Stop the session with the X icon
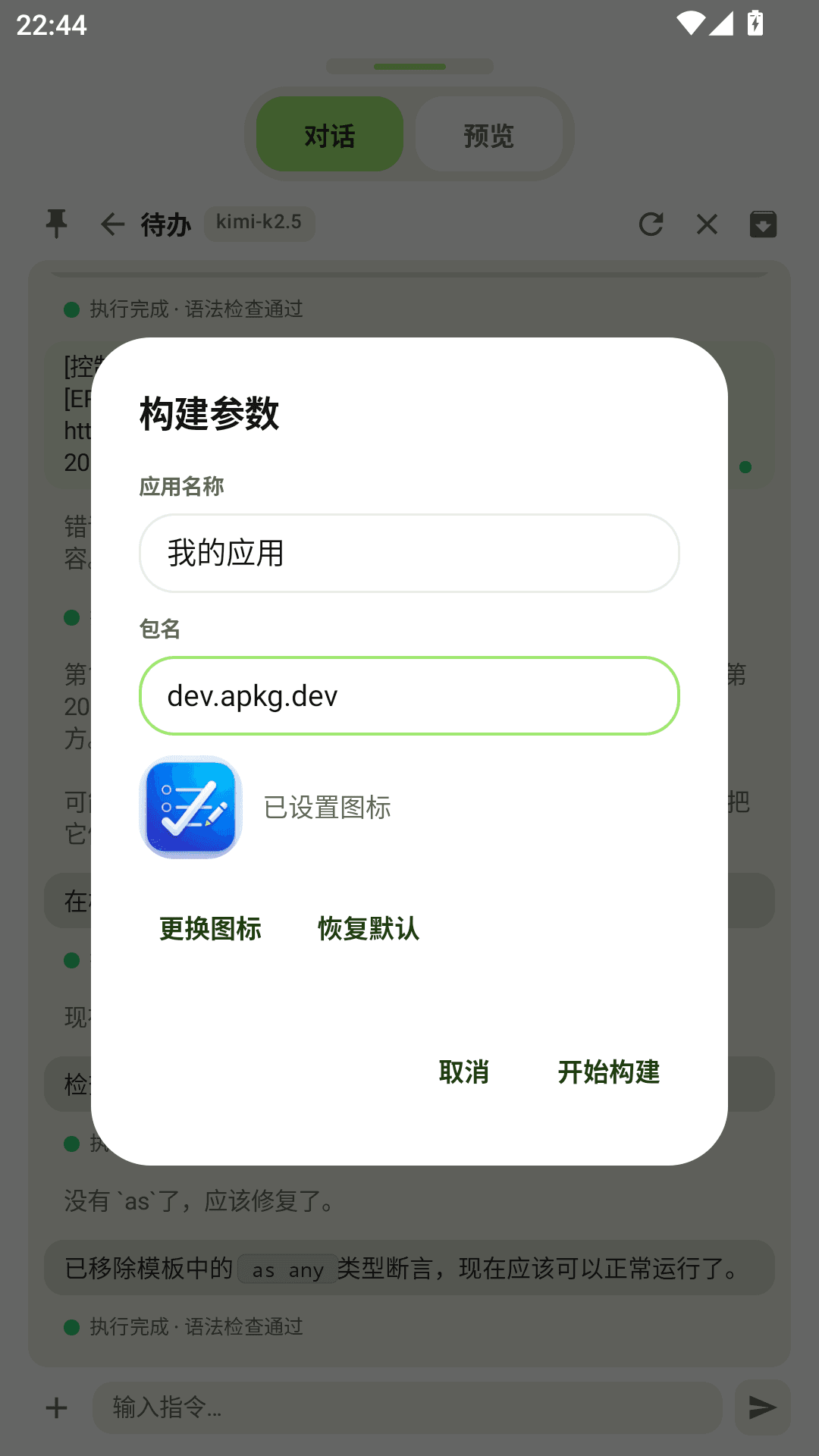This screenshot has height=1456, width=819. pos(706,224)
